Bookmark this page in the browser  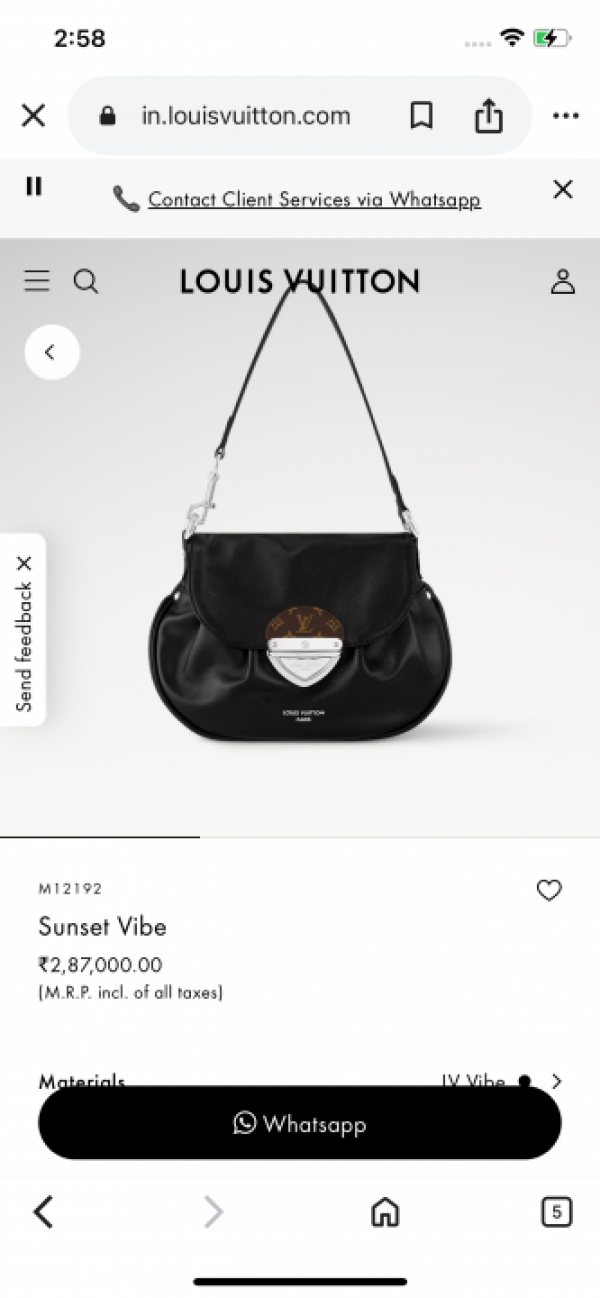(x=422, y=116)
